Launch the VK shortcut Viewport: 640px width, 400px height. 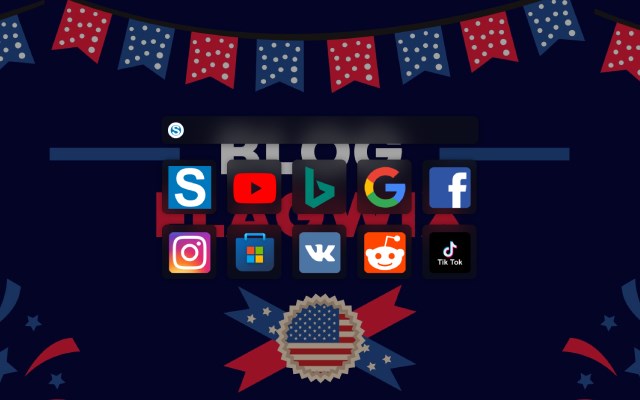point(319,252)
